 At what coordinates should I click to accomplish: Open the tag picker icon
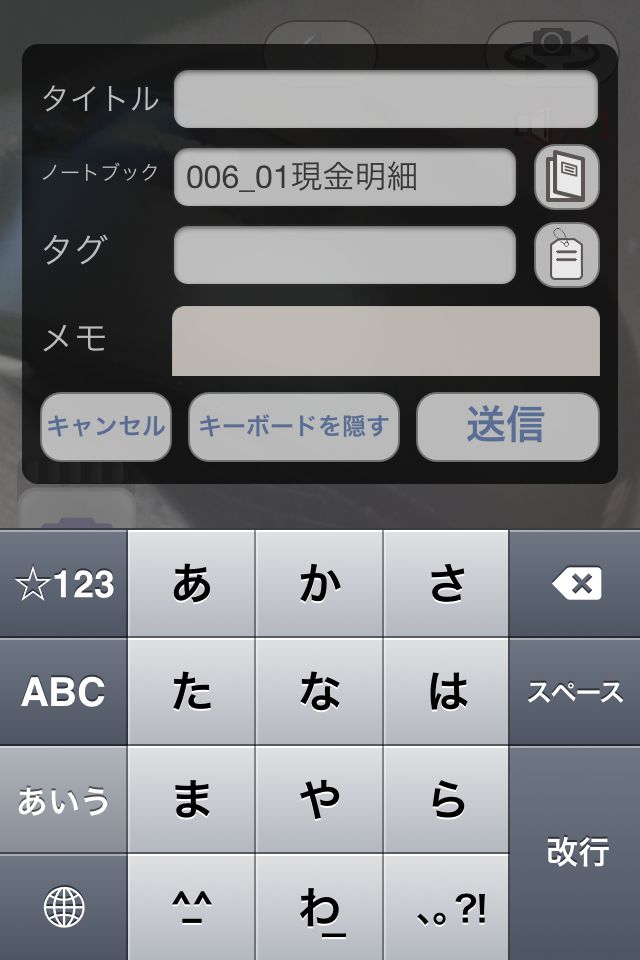pyautogui.click(x=567, y=255)
